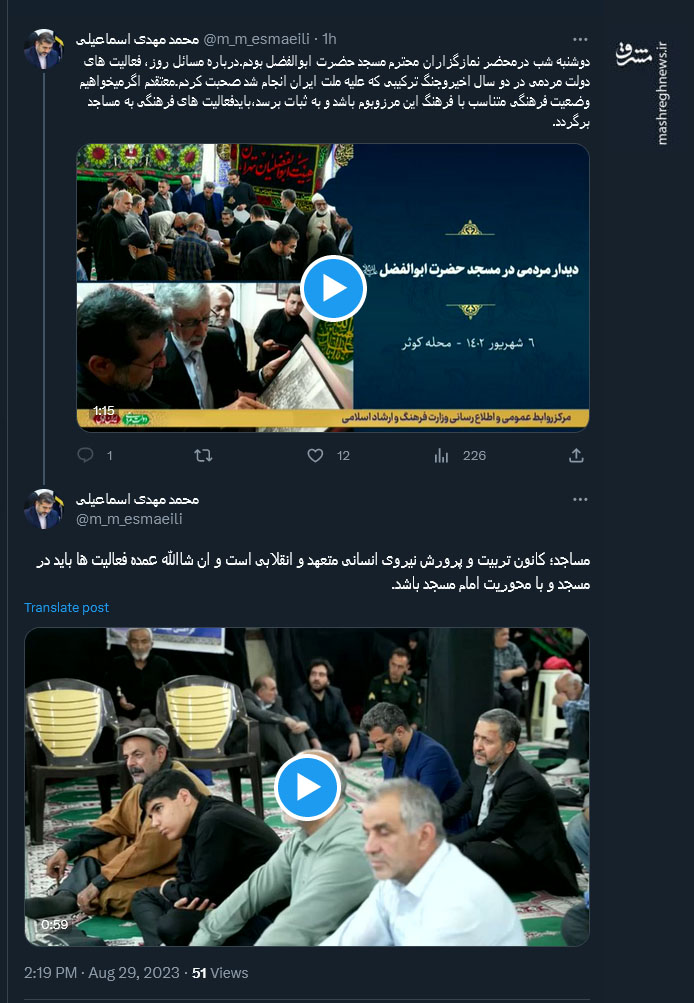694x1003 pixels.
Task: Open the overflow menu on the first tweet
Action: [x=580, y=39]
